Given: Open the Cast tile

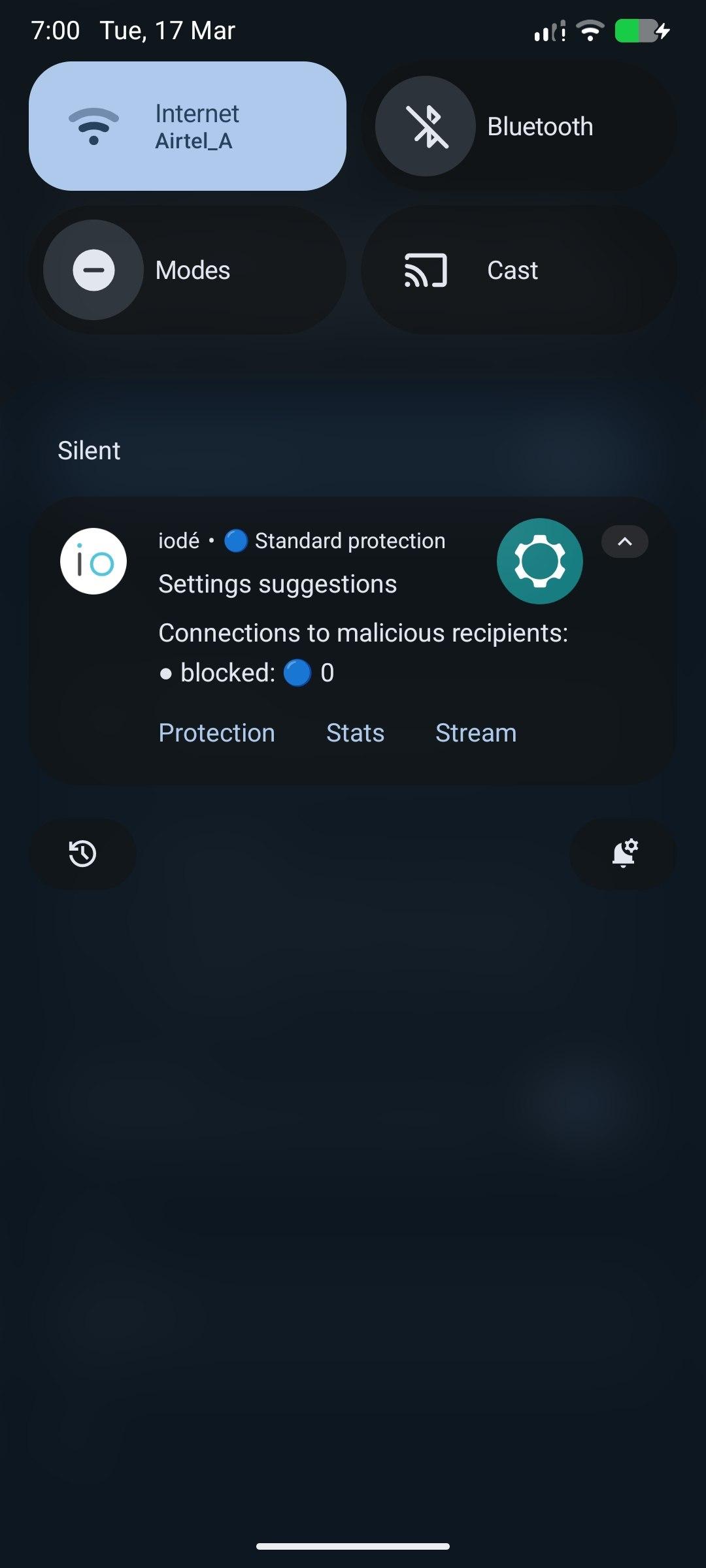Looking at the screenshot, I should click(518, 270).
